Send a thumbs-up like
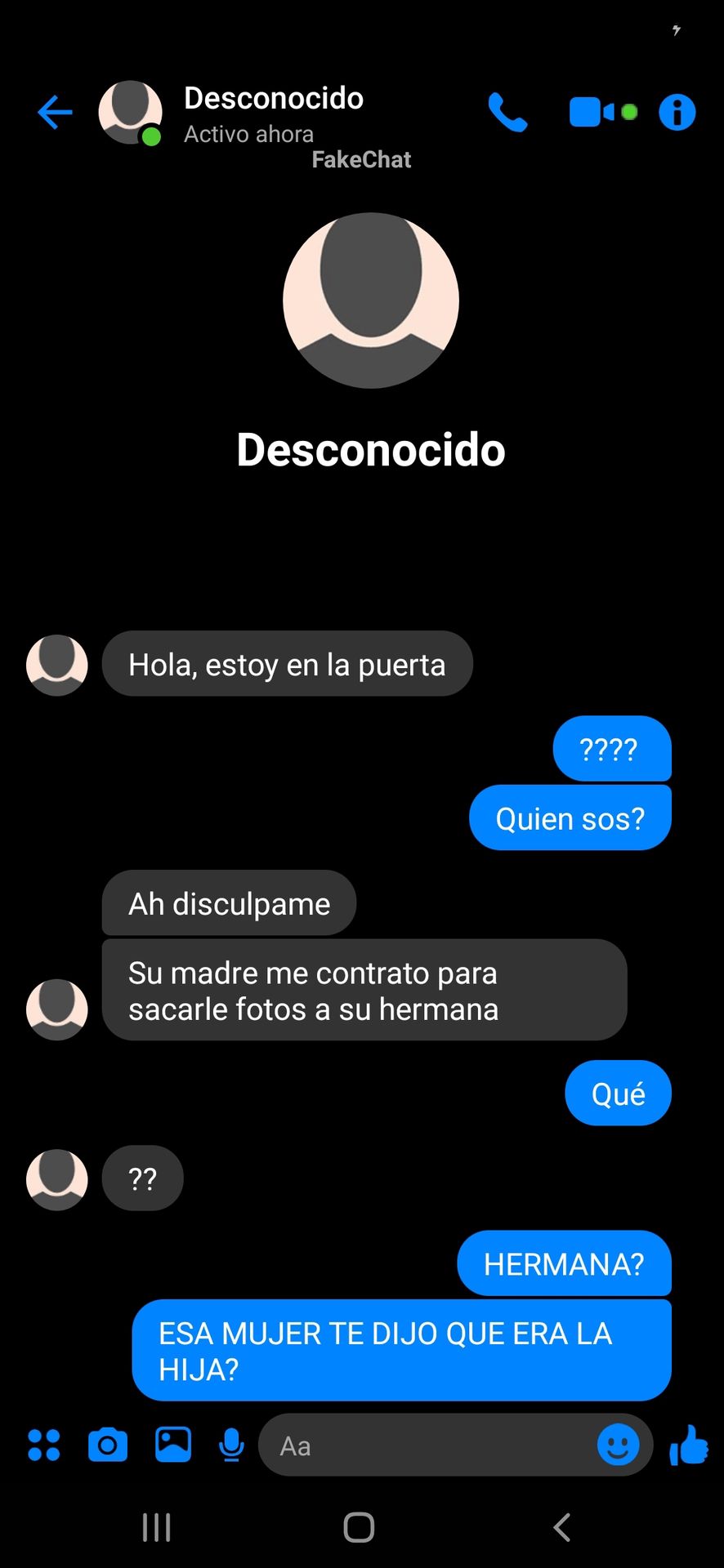The width and height of the screenshot is (724, 1568). (x=689, y=1445)
